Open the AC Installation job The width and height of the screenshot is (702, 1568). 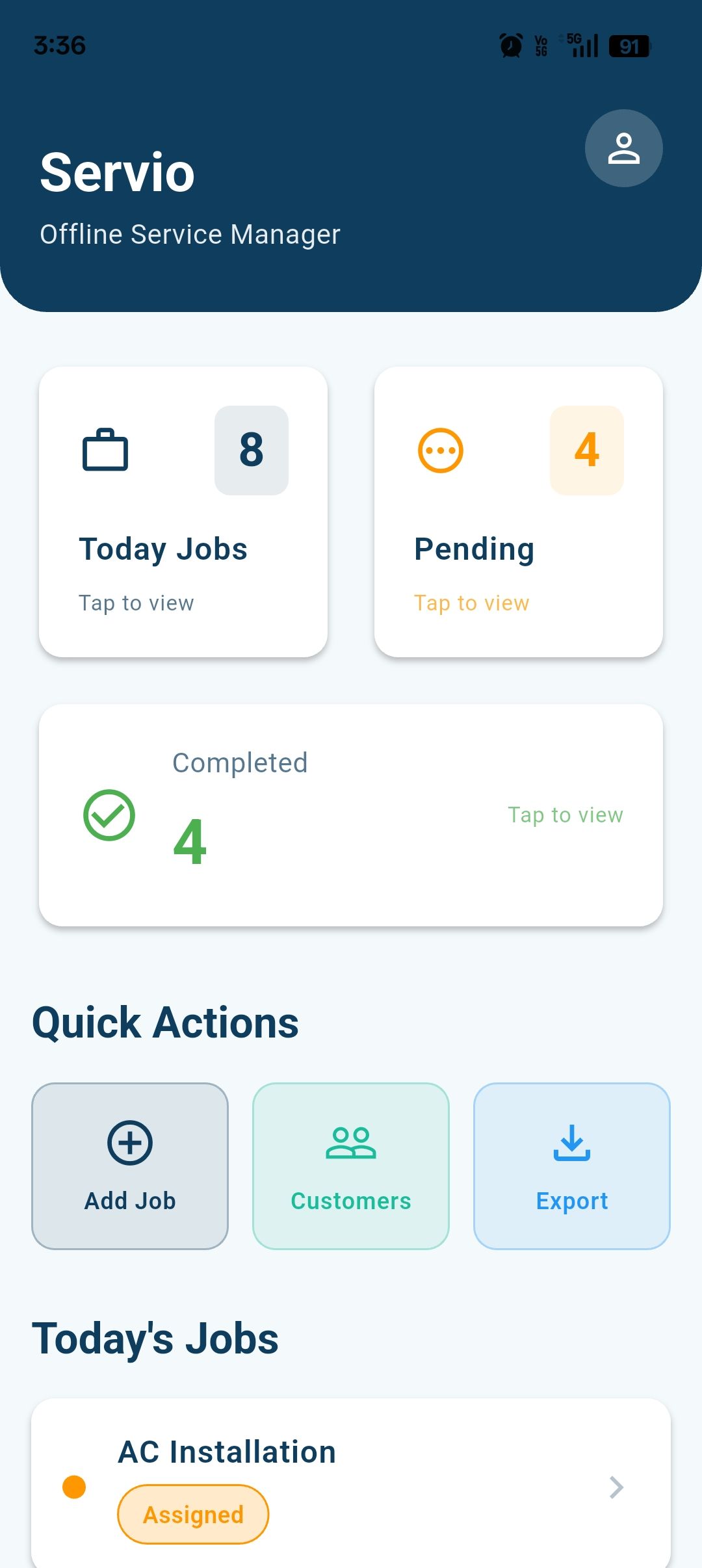coord(351,1485)
